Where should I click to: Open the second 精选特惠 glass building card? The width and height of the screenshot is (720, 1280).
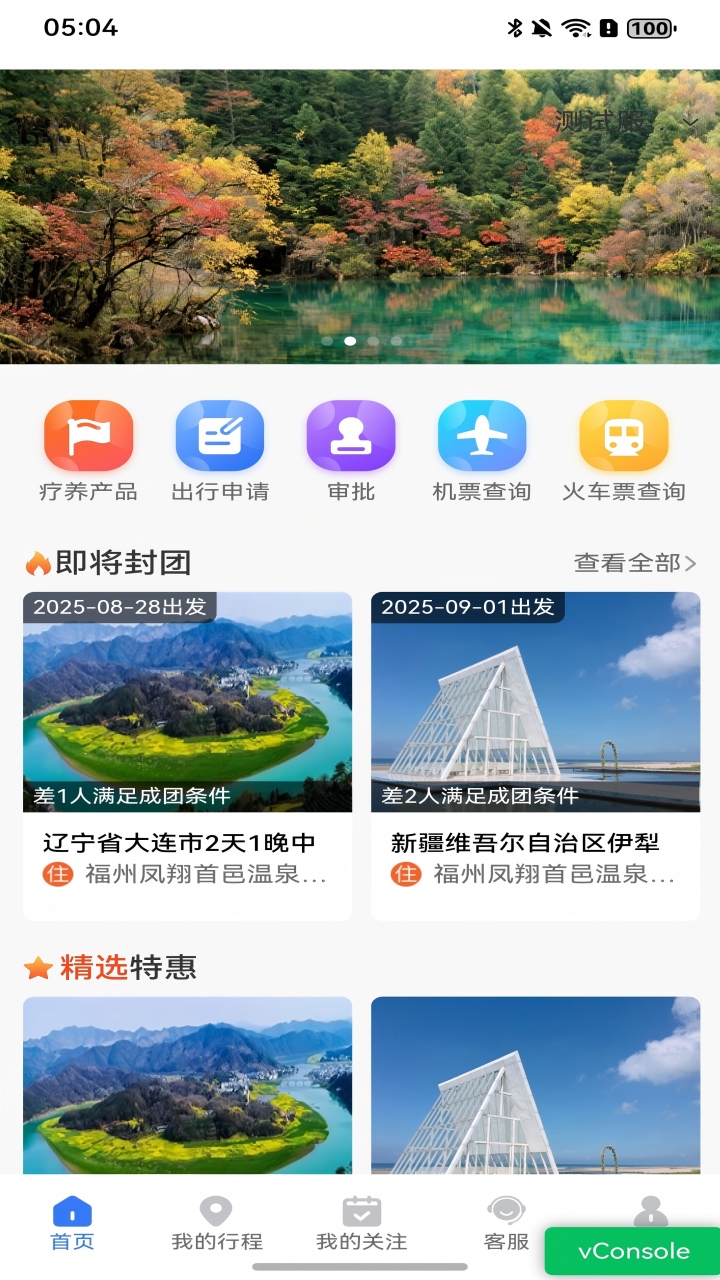point(535,1085)
